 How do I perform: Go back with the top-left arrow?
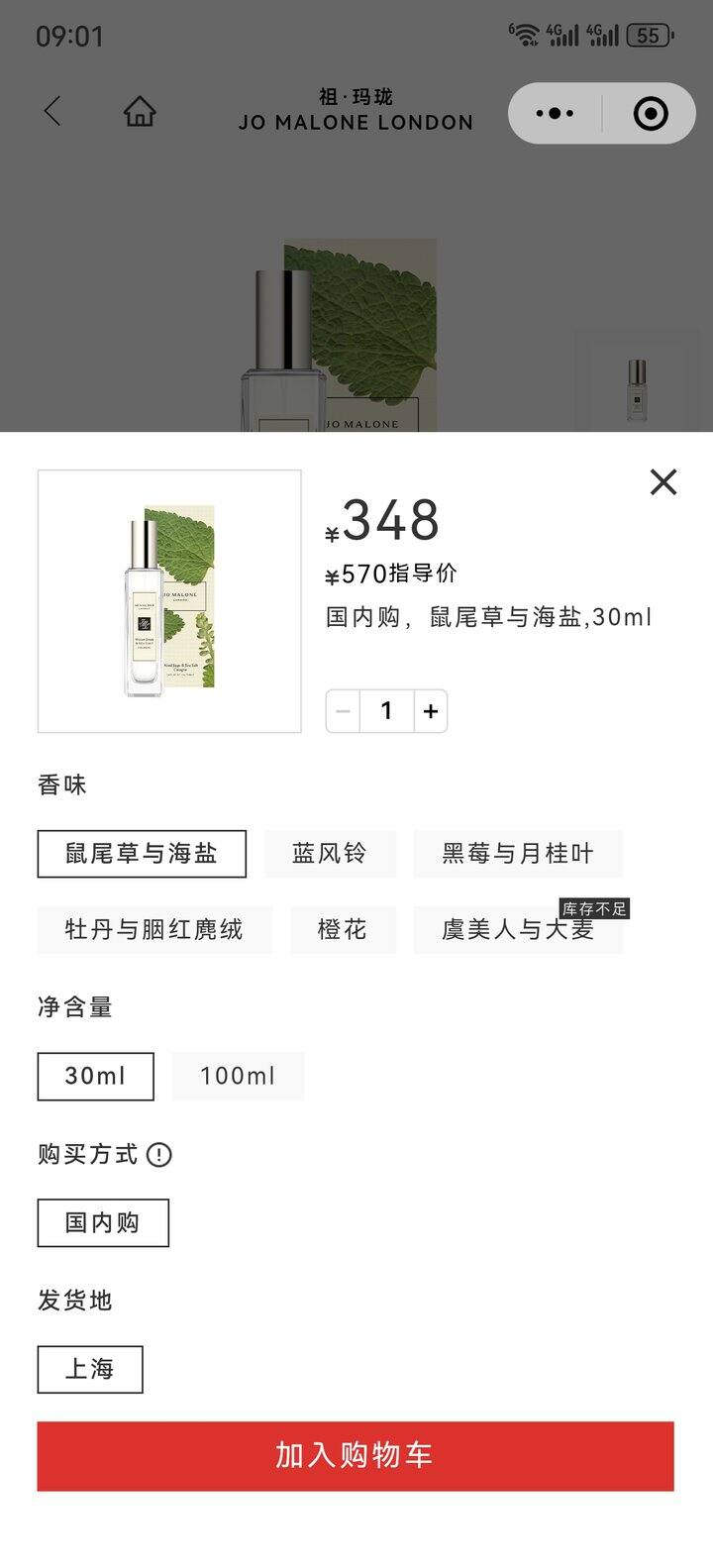(x=53, y=112)
